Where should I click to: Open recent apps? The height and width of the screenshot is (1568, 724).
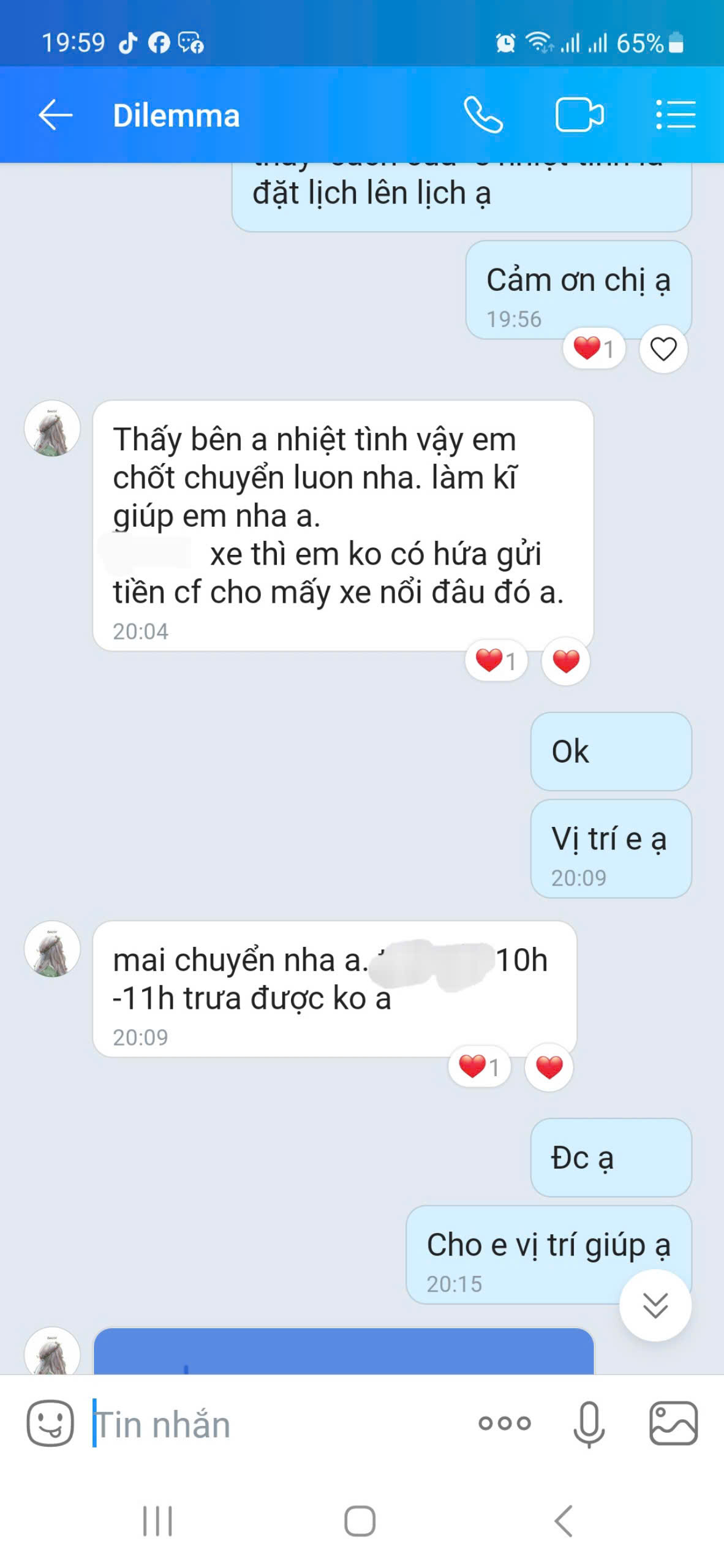(157, 1521)
